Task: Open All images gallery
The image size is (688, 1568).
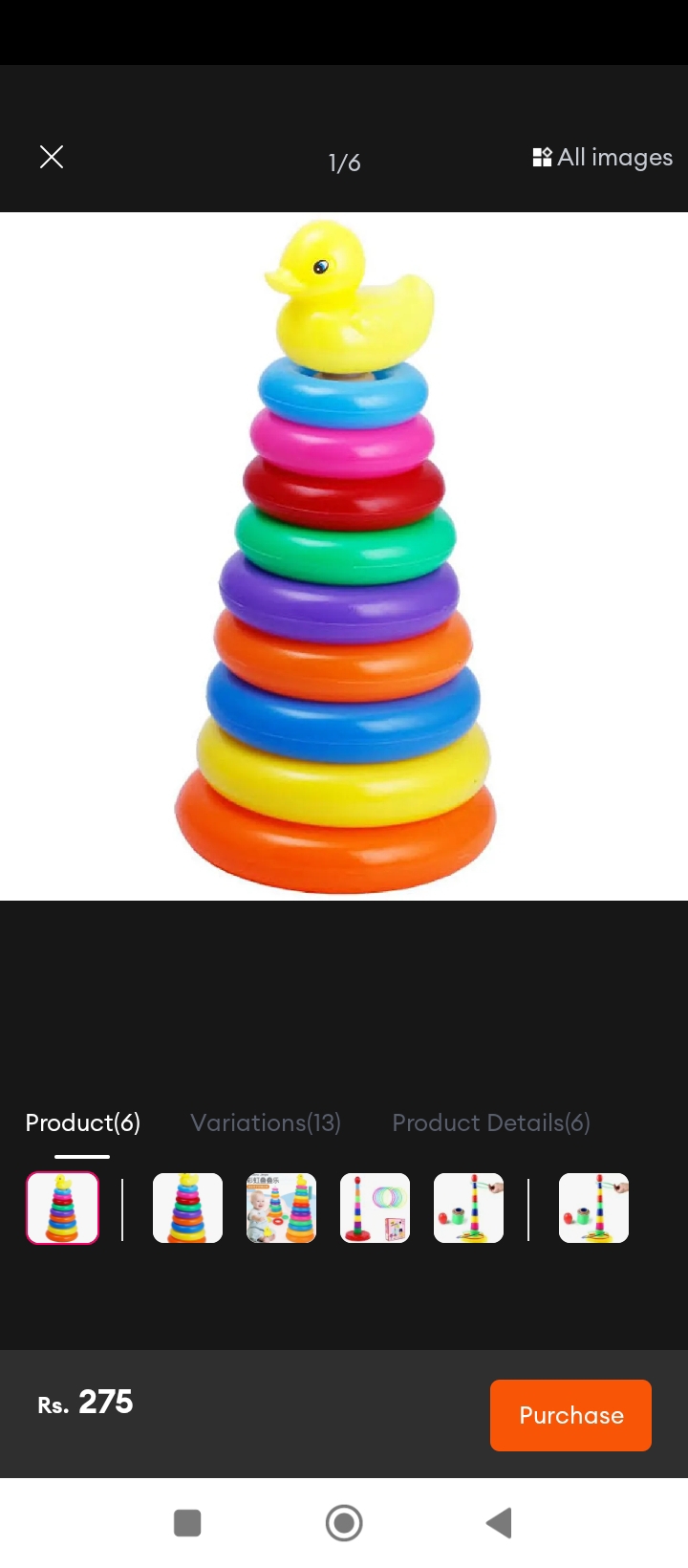Action: click(x=602, y=157)
